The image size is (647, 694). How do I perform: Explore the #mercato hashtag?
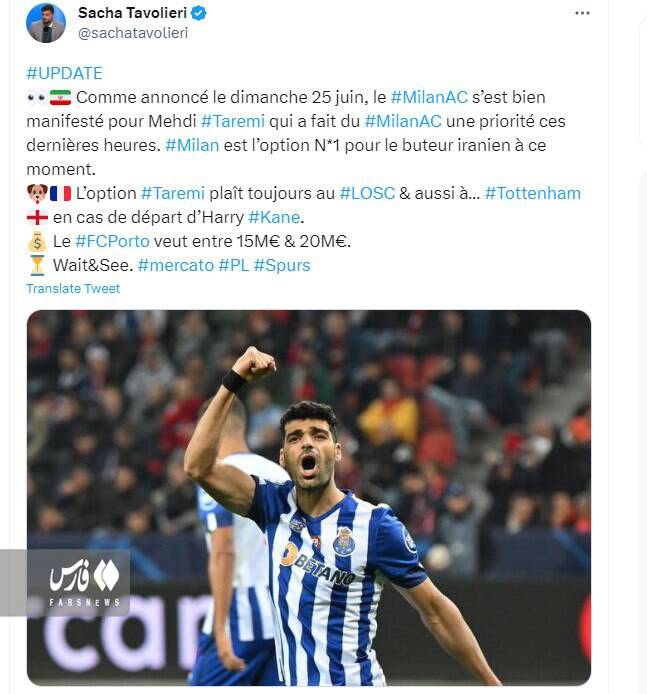point(175,265)
